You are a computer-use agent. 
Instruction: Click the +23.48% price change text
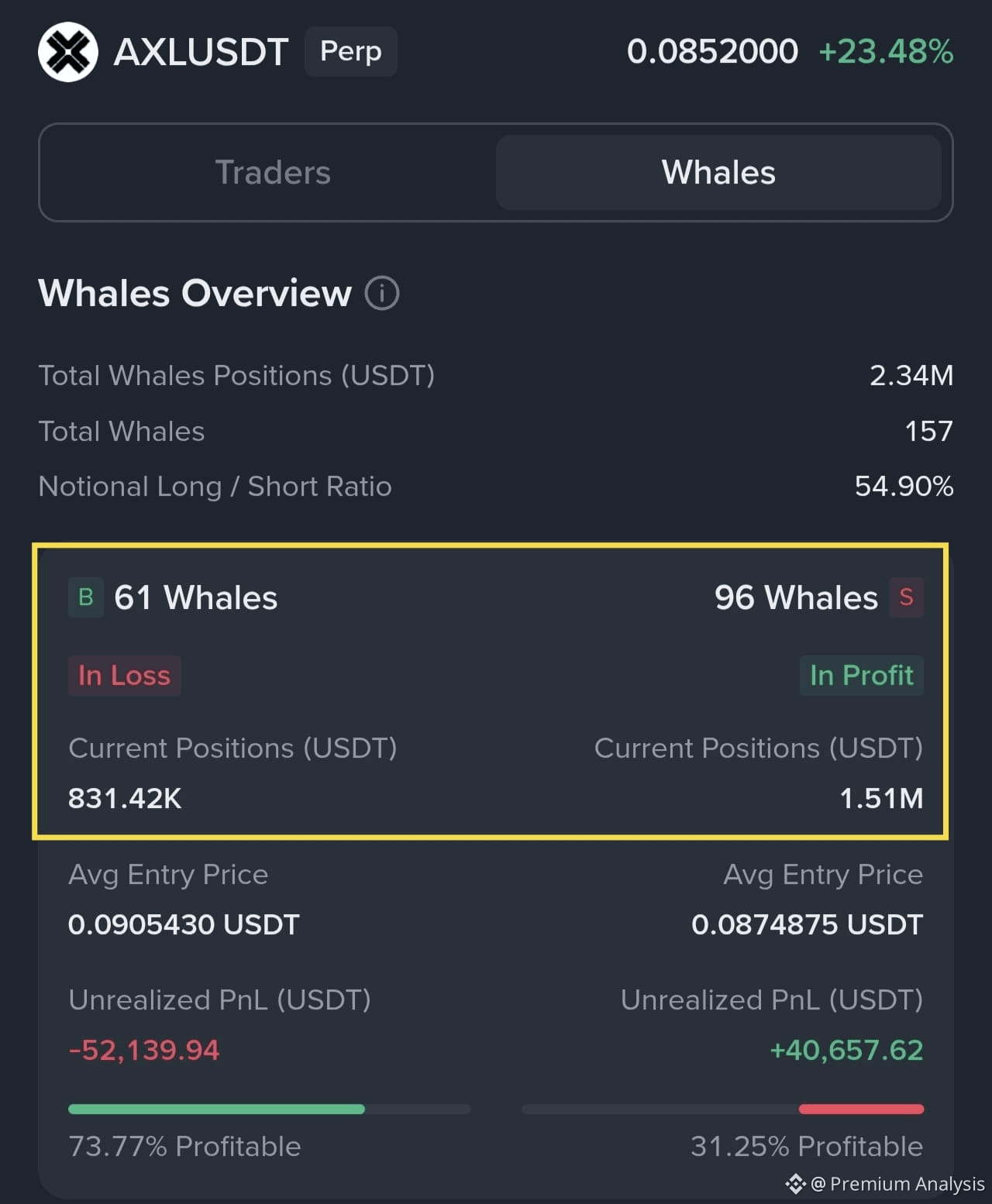pos(885,53)
